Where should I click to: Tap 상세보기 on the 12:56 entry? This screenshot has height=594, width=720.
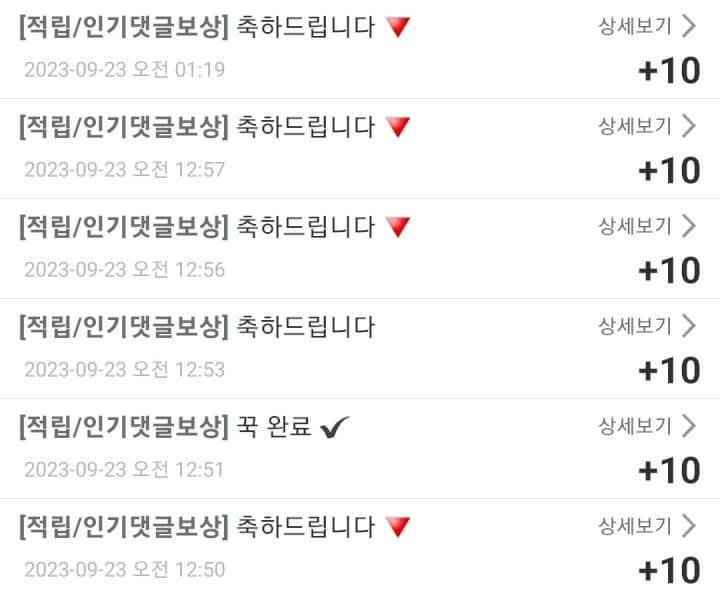coord(646,226)
